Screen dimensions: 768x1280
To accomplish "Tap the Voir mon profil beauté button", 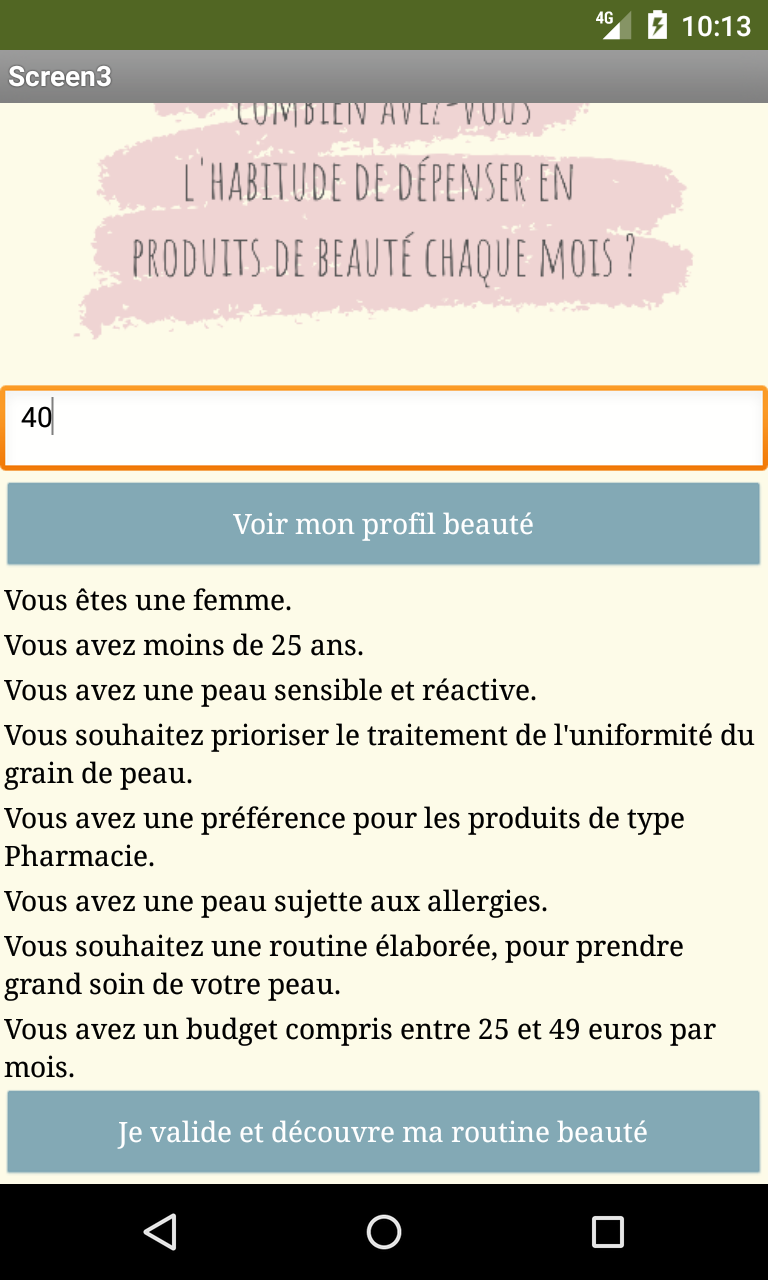I will point(384,524).
